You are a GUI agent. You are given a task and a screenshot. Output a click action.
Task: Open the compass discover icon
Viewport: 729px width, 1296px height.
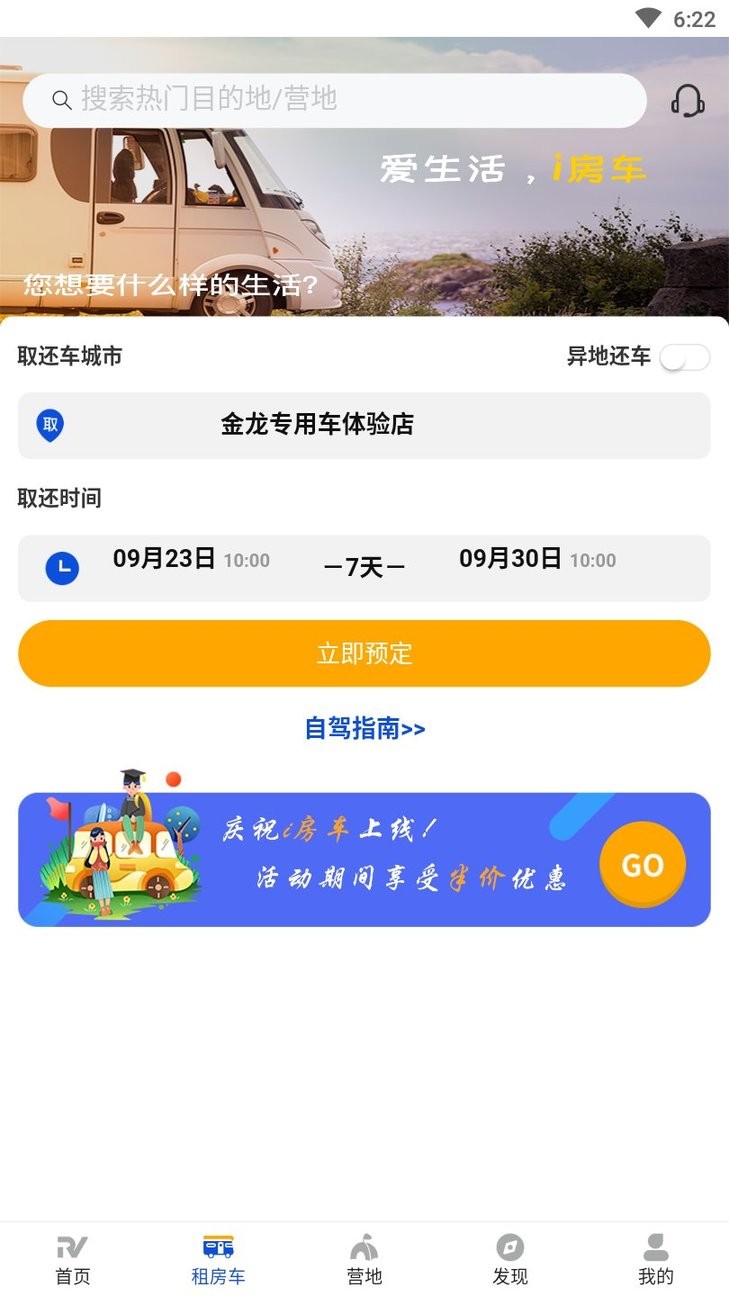pos(510,1247)
